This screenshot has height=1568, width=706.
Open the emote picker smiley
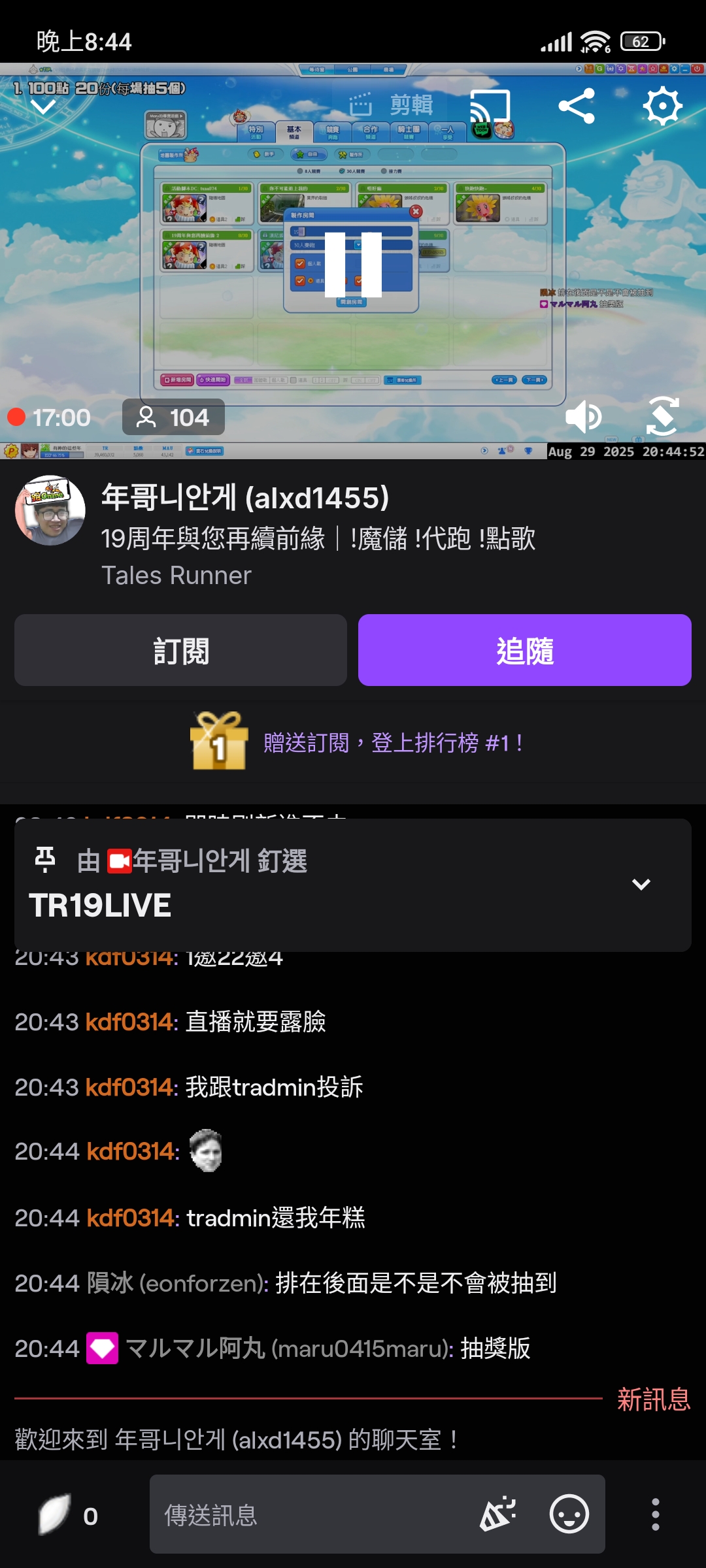click(x=569, y=1514)
